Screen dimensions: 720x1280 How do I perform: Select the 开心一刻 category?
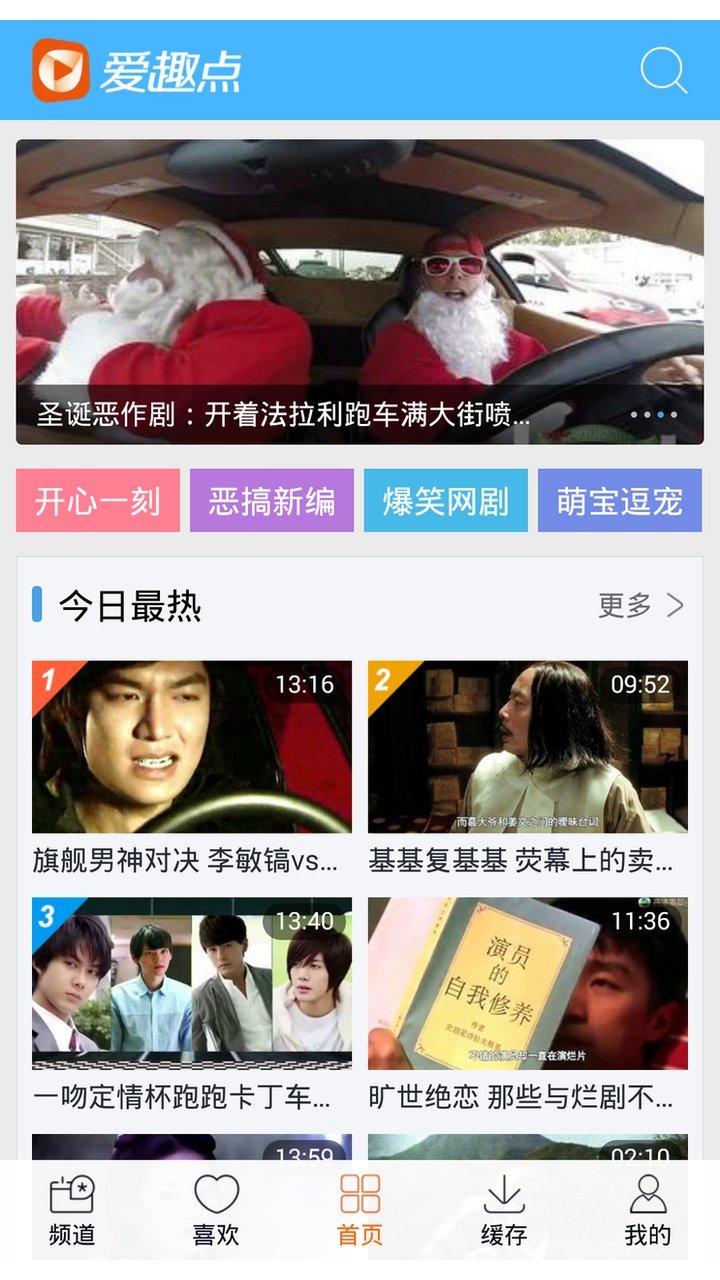pyautogui.click(x=98, y=500)
